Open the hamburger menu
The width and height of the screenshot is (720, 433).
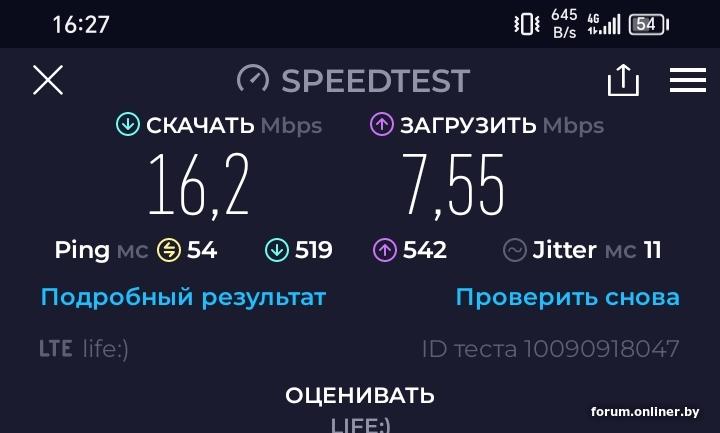tap(688, 80)
